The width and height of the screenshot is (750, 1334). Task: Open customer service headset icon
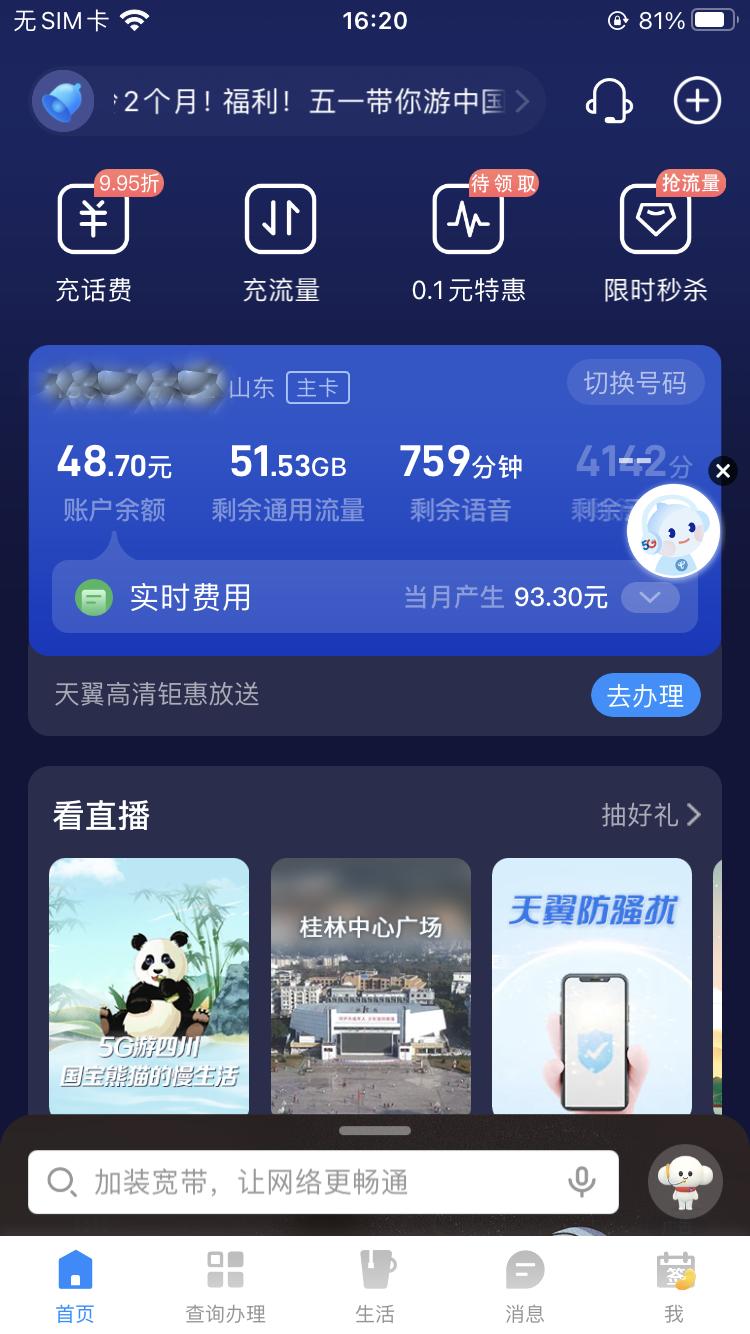pos(610,101)
